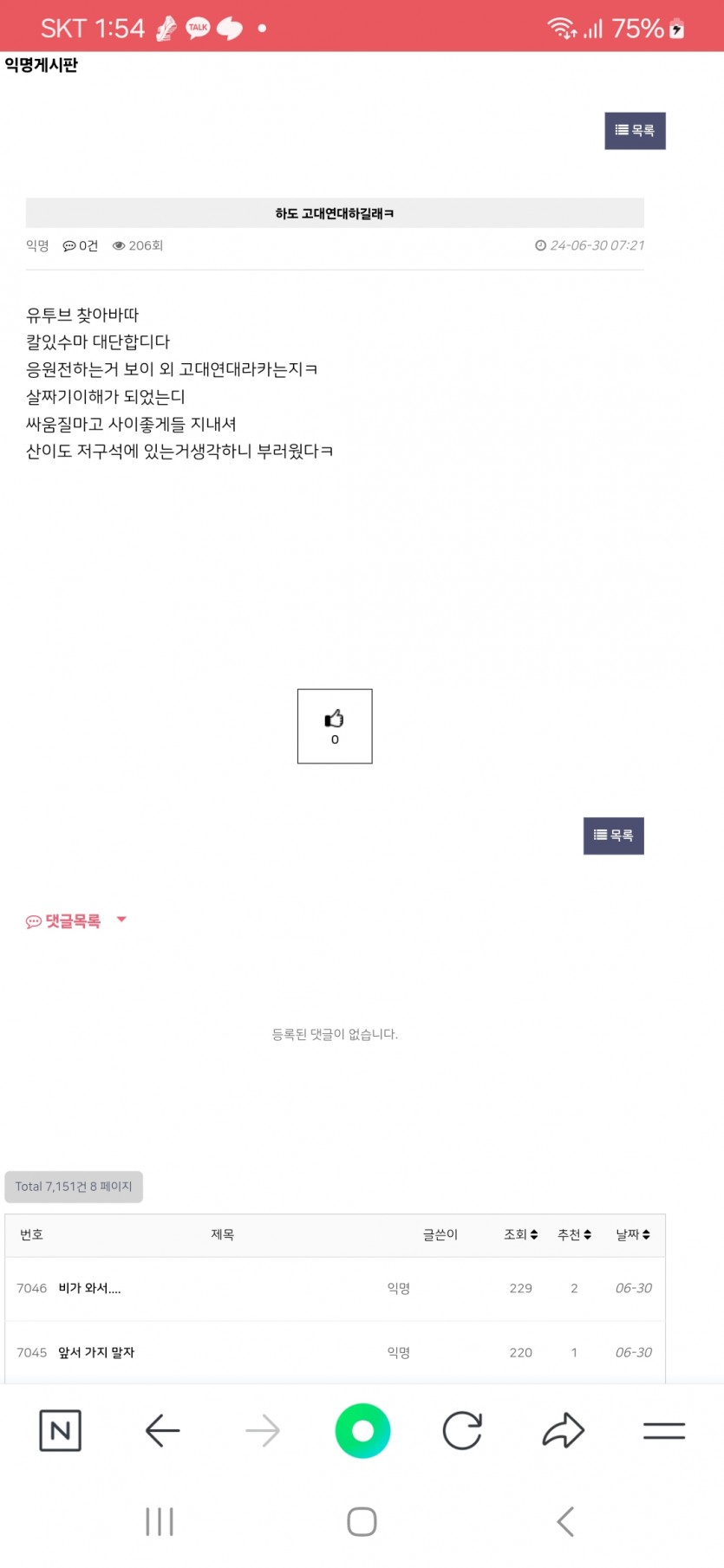This screenshot has height=1568, width=724.
Task: Tap the top 목록 list button
Action: pyautogui.click(x=635, y=131)
